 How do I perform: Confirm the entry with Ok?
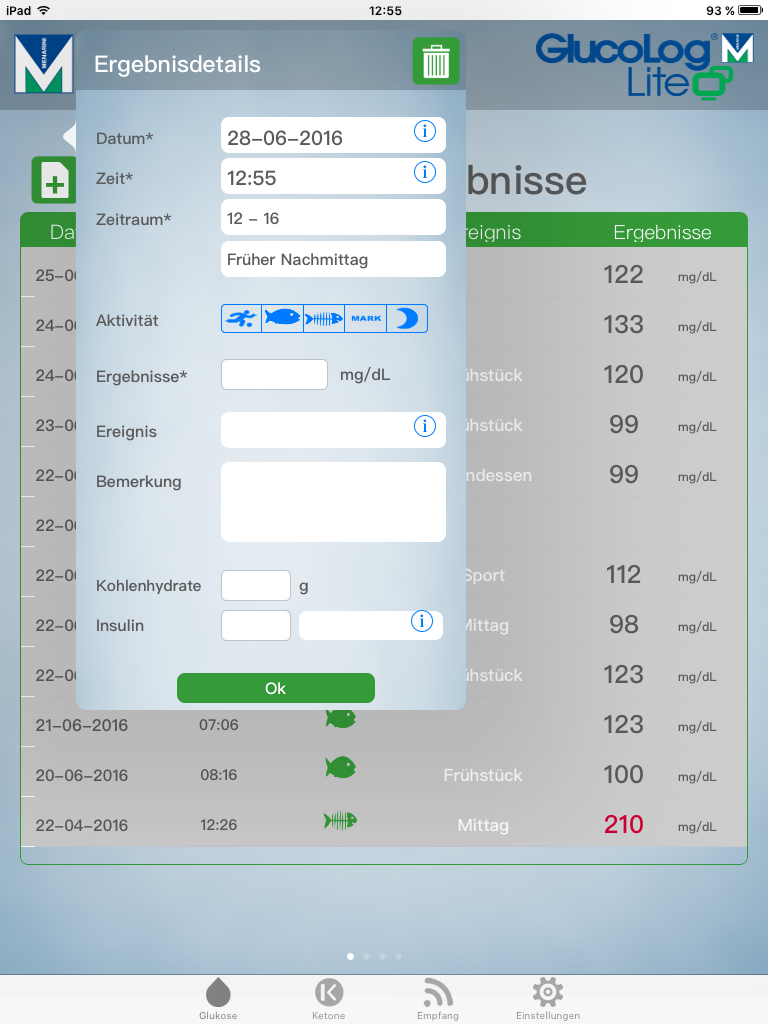point(276,688)
